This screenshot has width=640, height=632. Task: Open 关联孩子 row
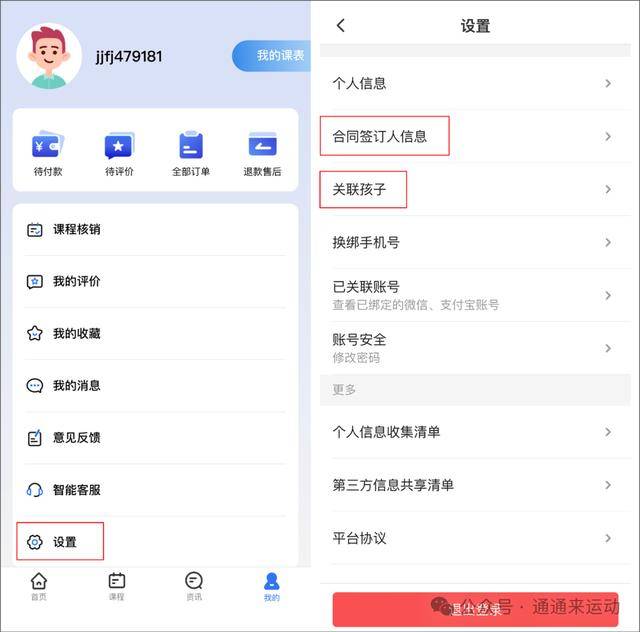pos(473,189)
